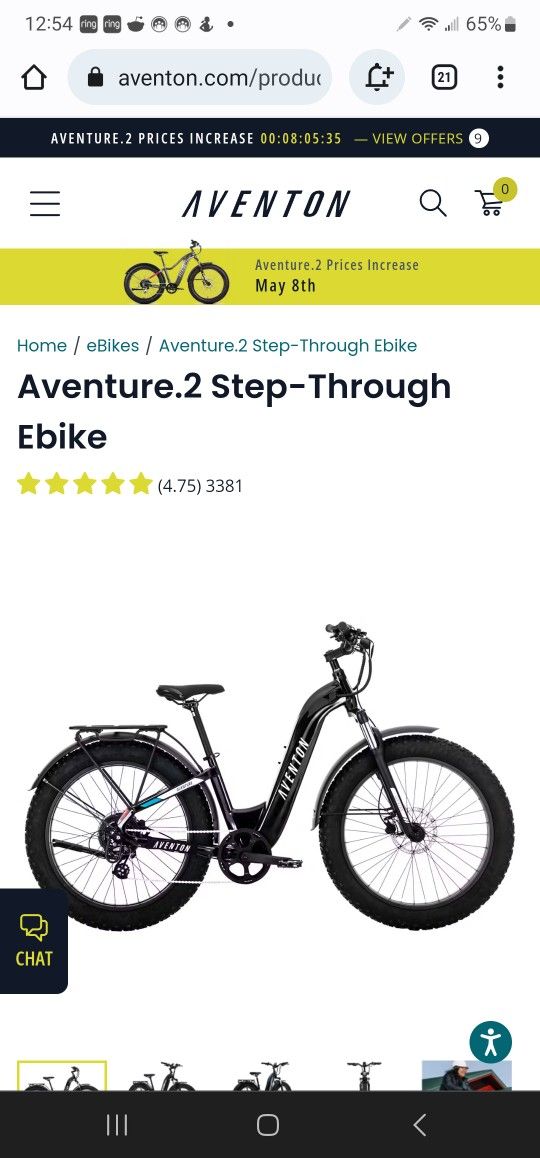Image resolution: width=540 pixels, height=1158 pixels.
Task: Go to the Home breadcrumb
Action: pos(41,346)
